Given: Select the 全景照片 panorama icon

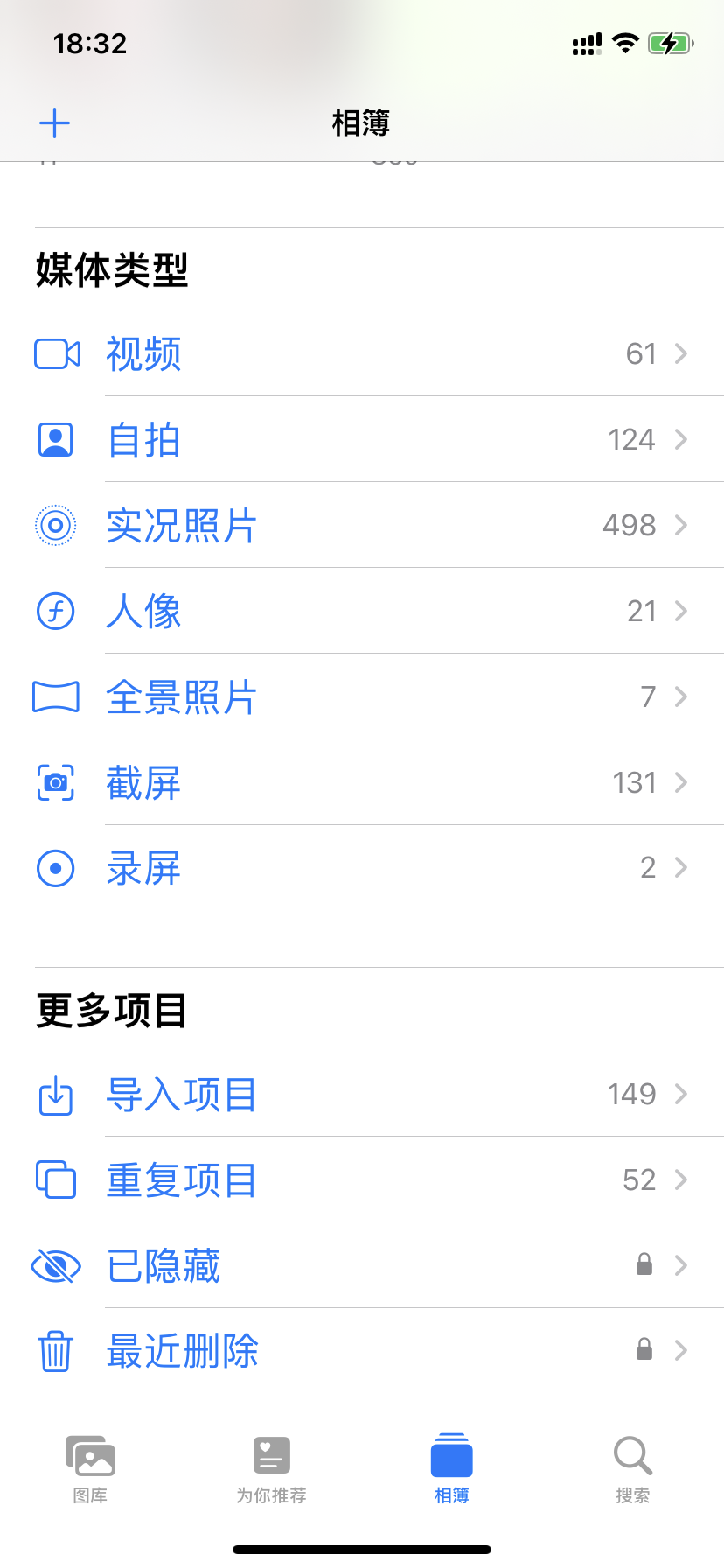Looking at the screenshot, I should 56,696.
